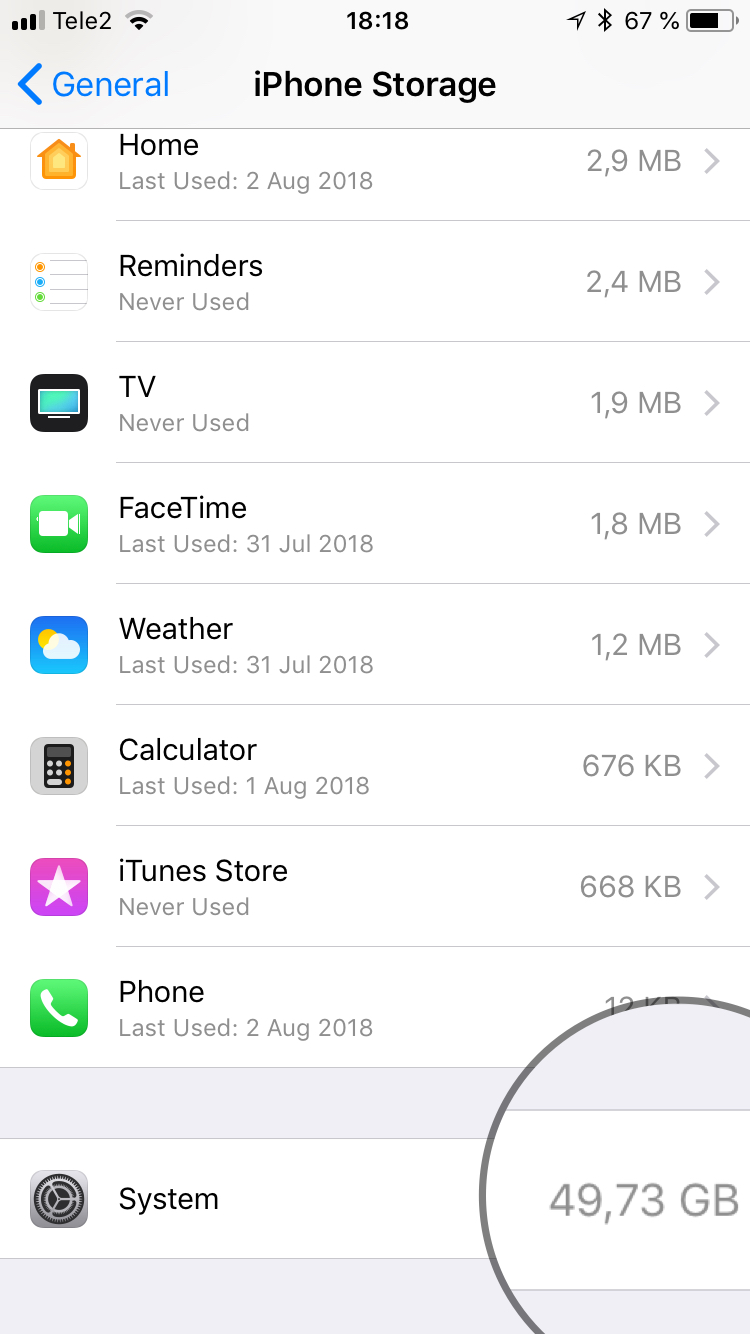Open Phone app storage details

click(300, 1008)
